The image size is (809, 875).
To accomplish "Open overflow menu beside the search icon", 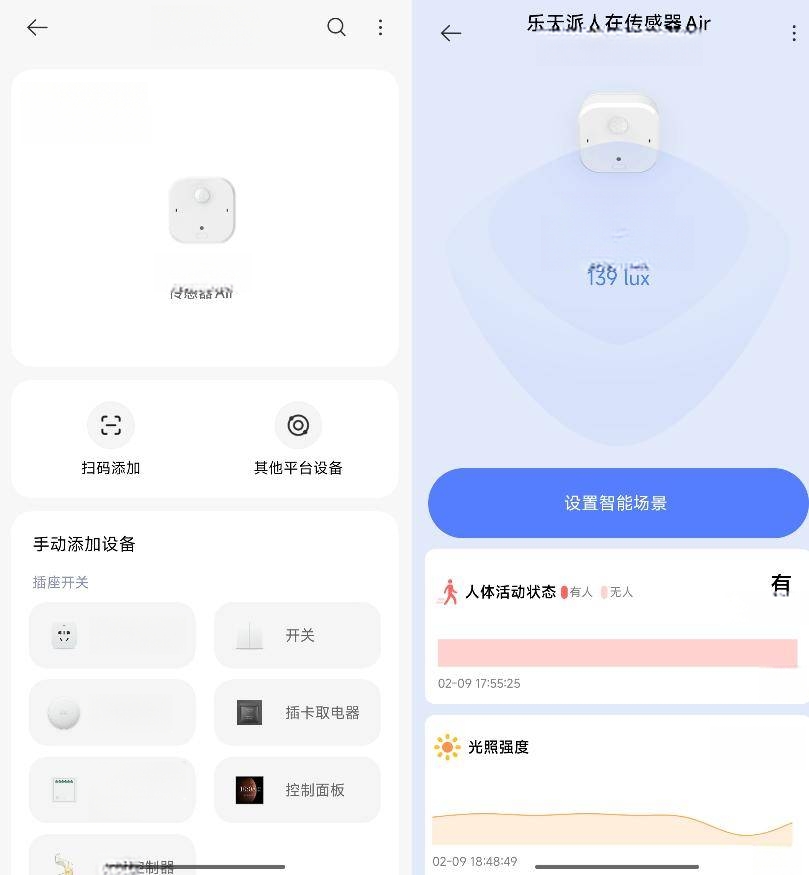I will (380, 28).
